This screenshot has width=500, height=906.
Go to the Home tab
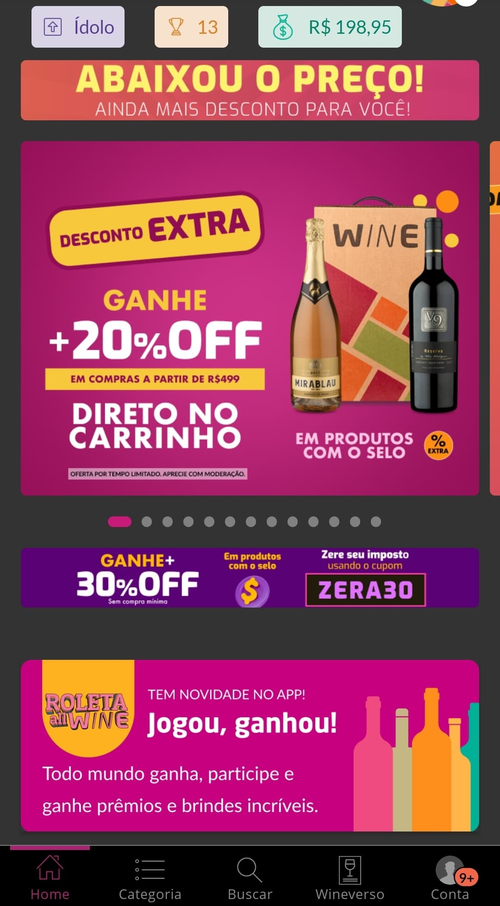coord(50,877)
